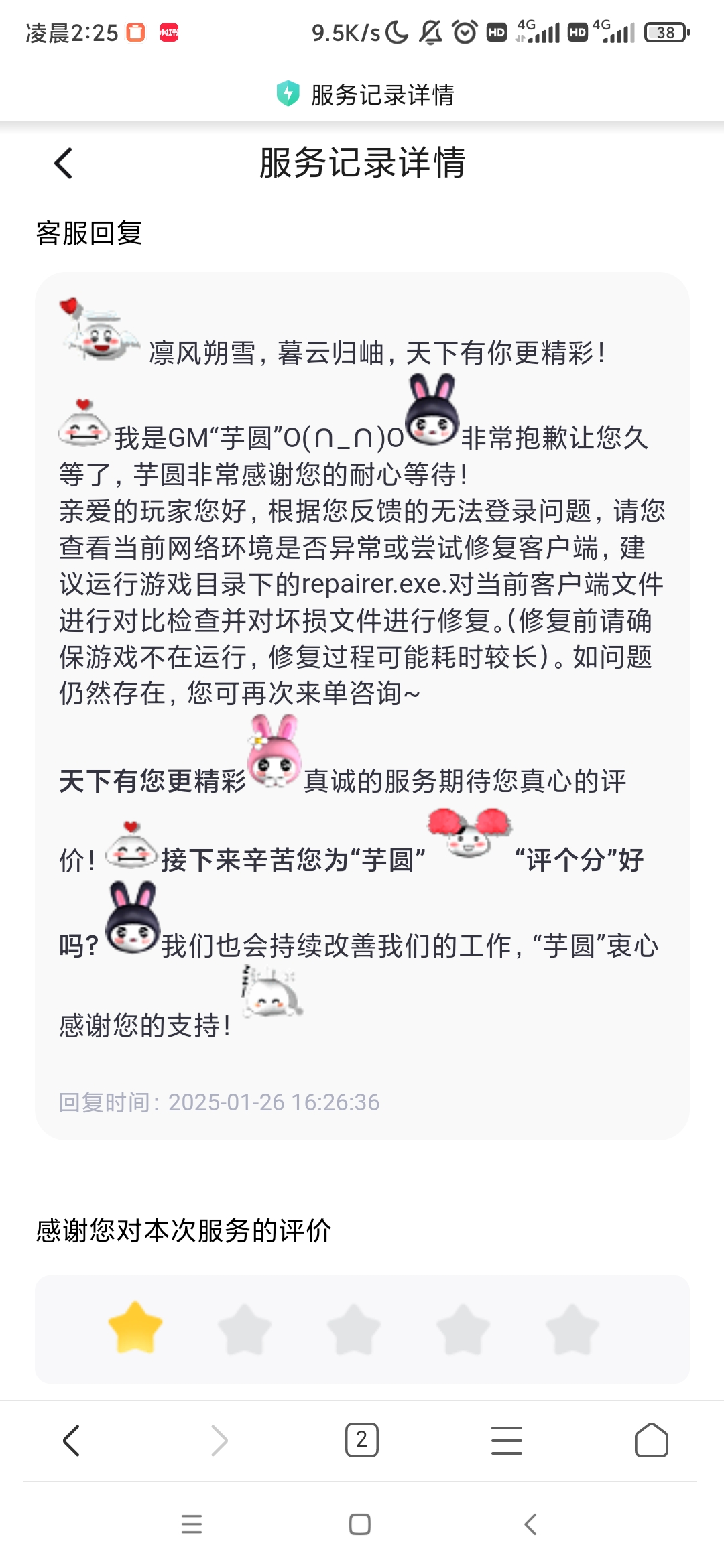Tap the browser forward arrow
The height and width of the screenshot is (1568, 724).
point(219,1440)
